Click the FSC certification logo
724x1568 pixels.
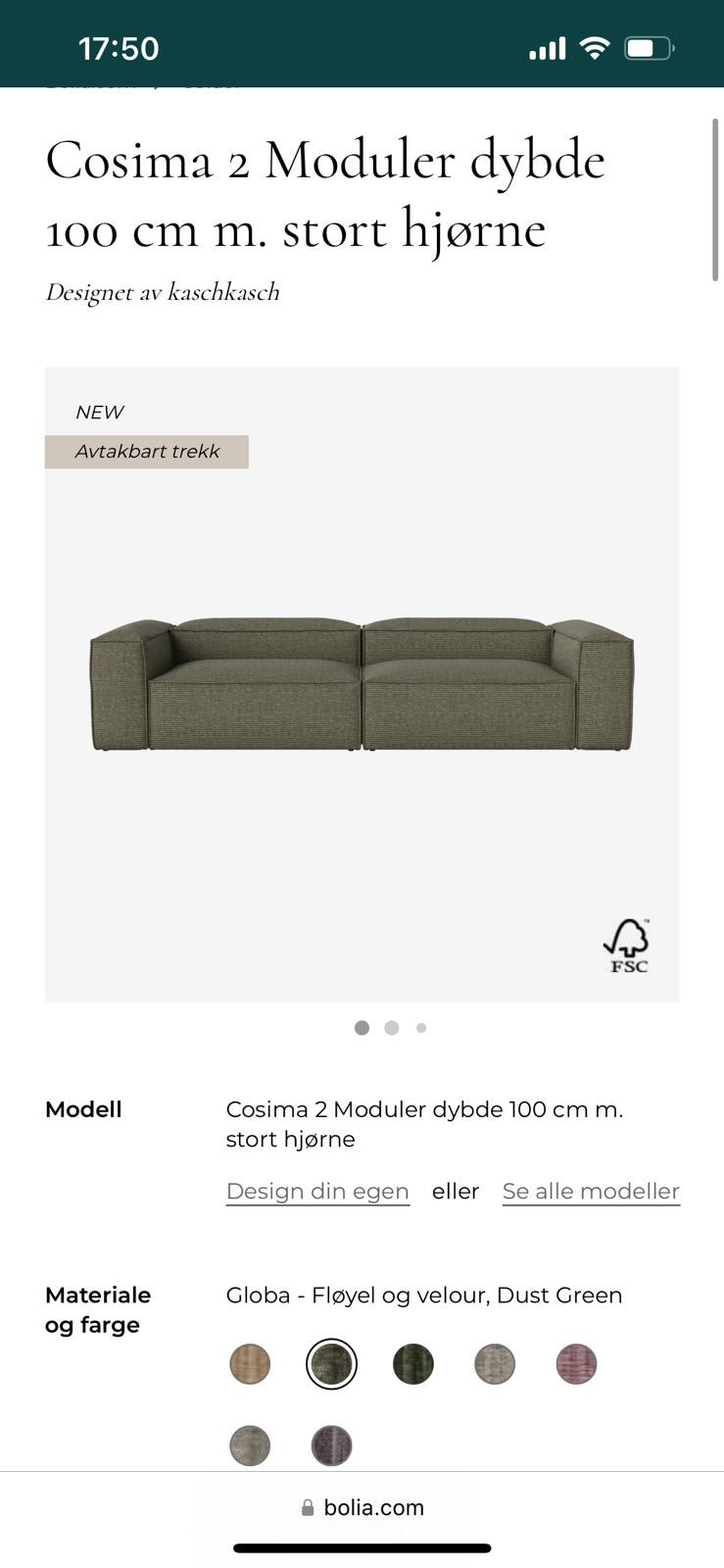[628, 944]
